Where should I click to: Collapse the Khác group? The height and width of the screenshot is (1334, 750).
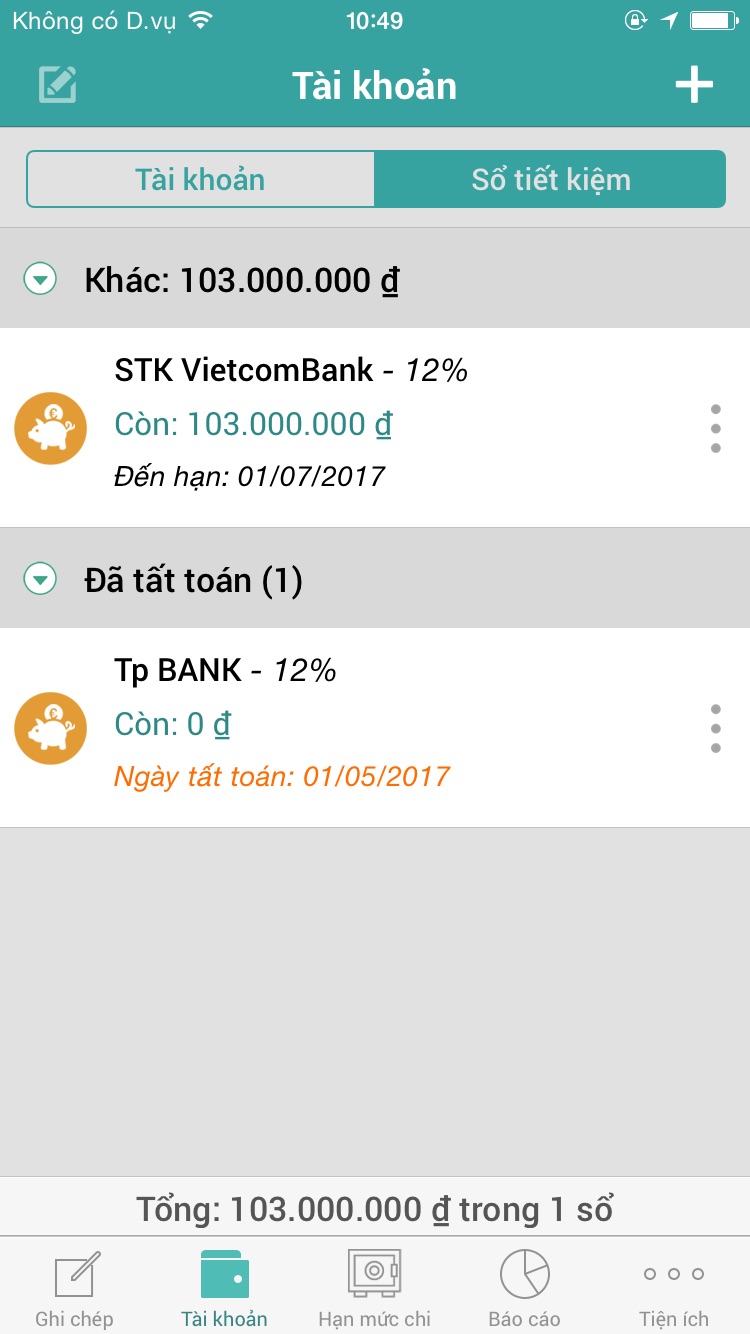point(40,280)
